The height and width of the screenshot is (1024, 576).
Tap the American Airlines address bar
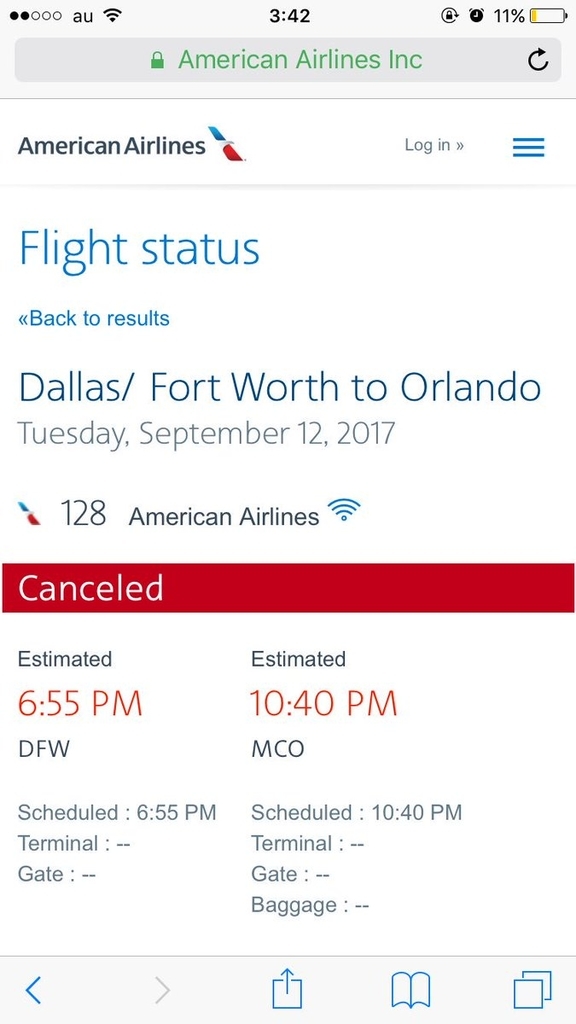287,60
